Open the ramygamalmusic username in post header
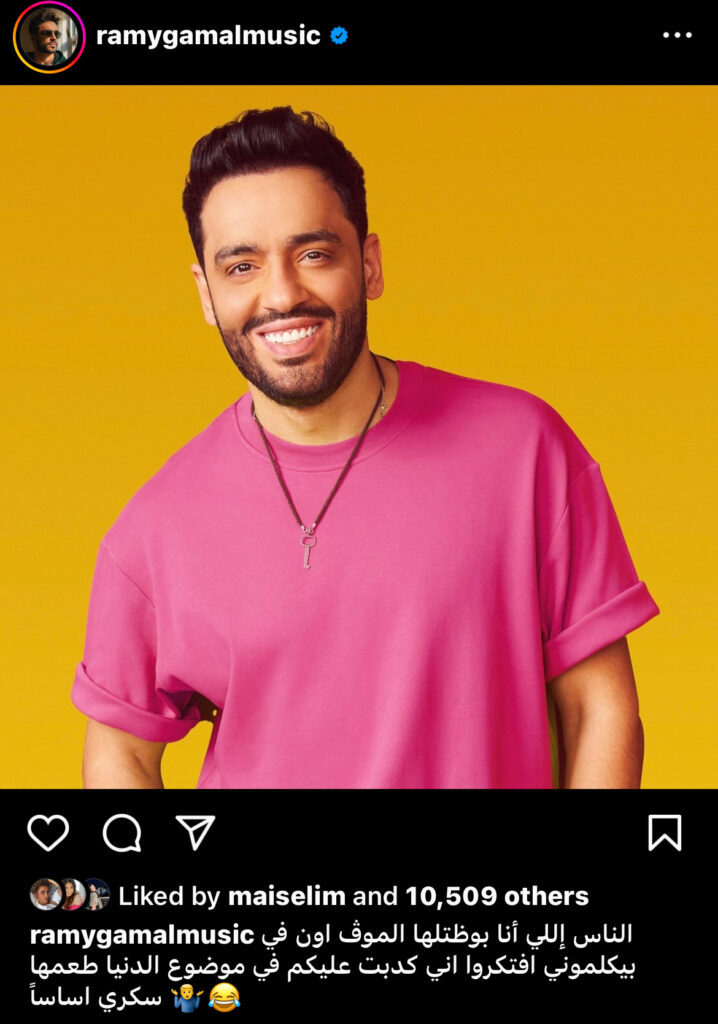 point(208,36)
